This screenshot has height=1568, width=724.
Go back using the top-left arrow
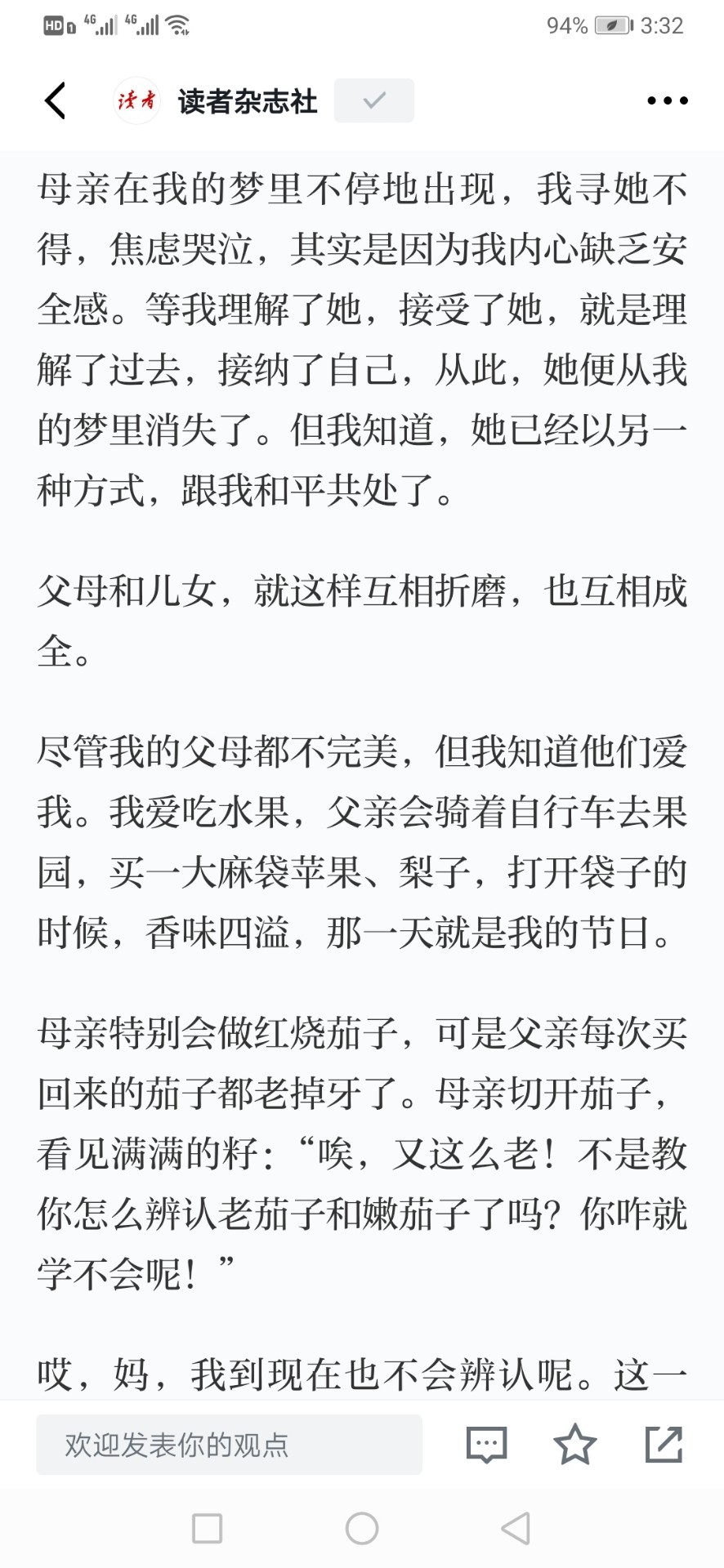[x=55, y=100]
